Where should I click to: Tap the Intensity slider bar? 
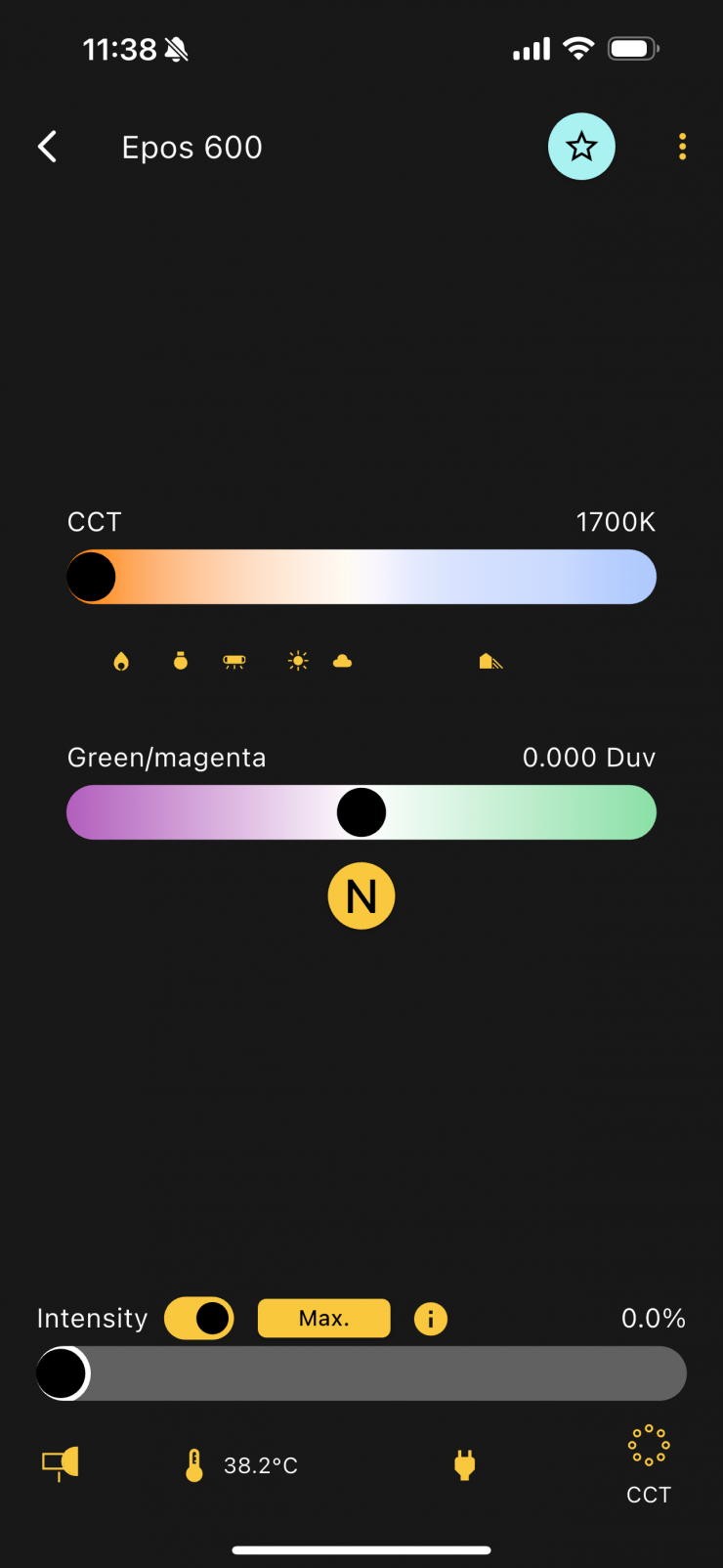[x=361, y=1373]
